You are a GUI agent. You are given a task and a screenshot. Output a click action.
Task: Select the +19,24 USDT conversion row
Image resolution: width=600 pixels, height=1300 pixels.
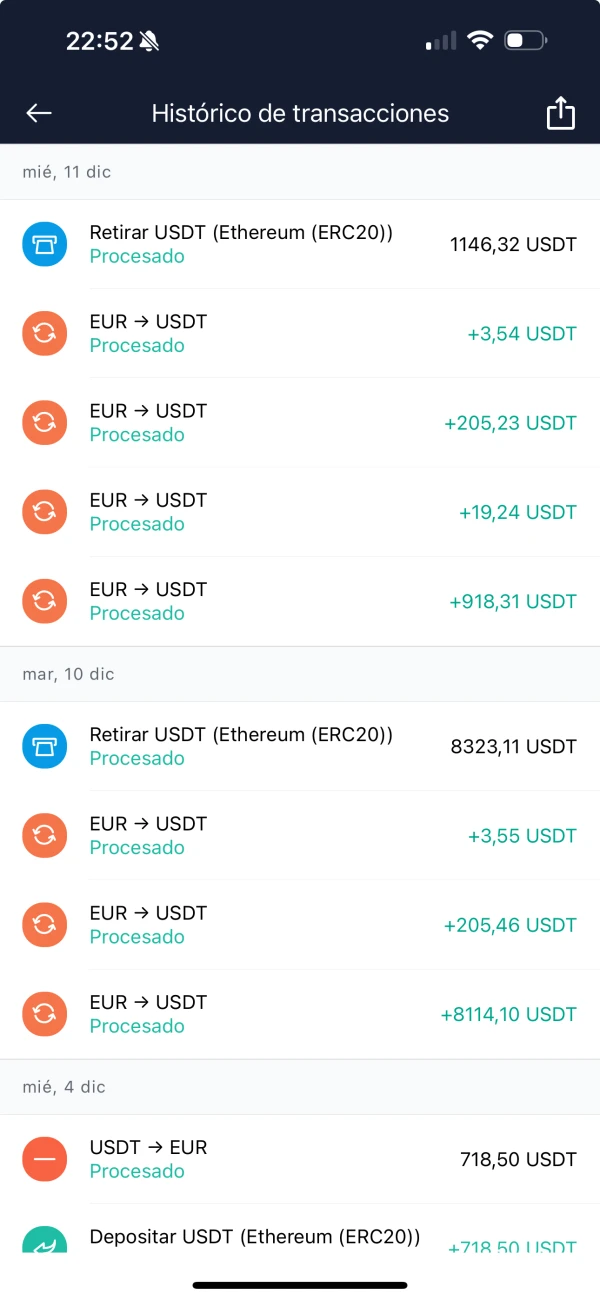(300, 512)
